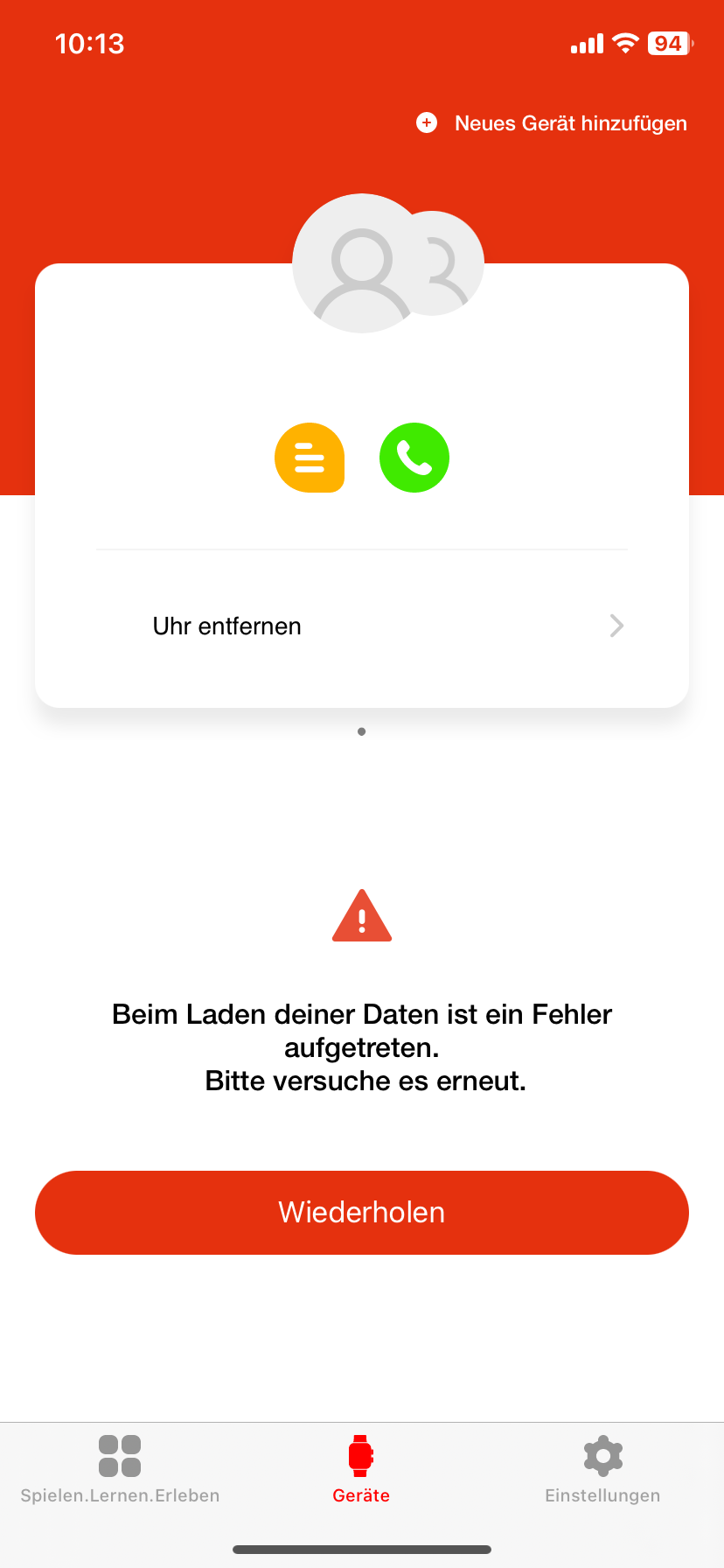Open the Uhr entfernen row
724x1568 pixels.
362,626
